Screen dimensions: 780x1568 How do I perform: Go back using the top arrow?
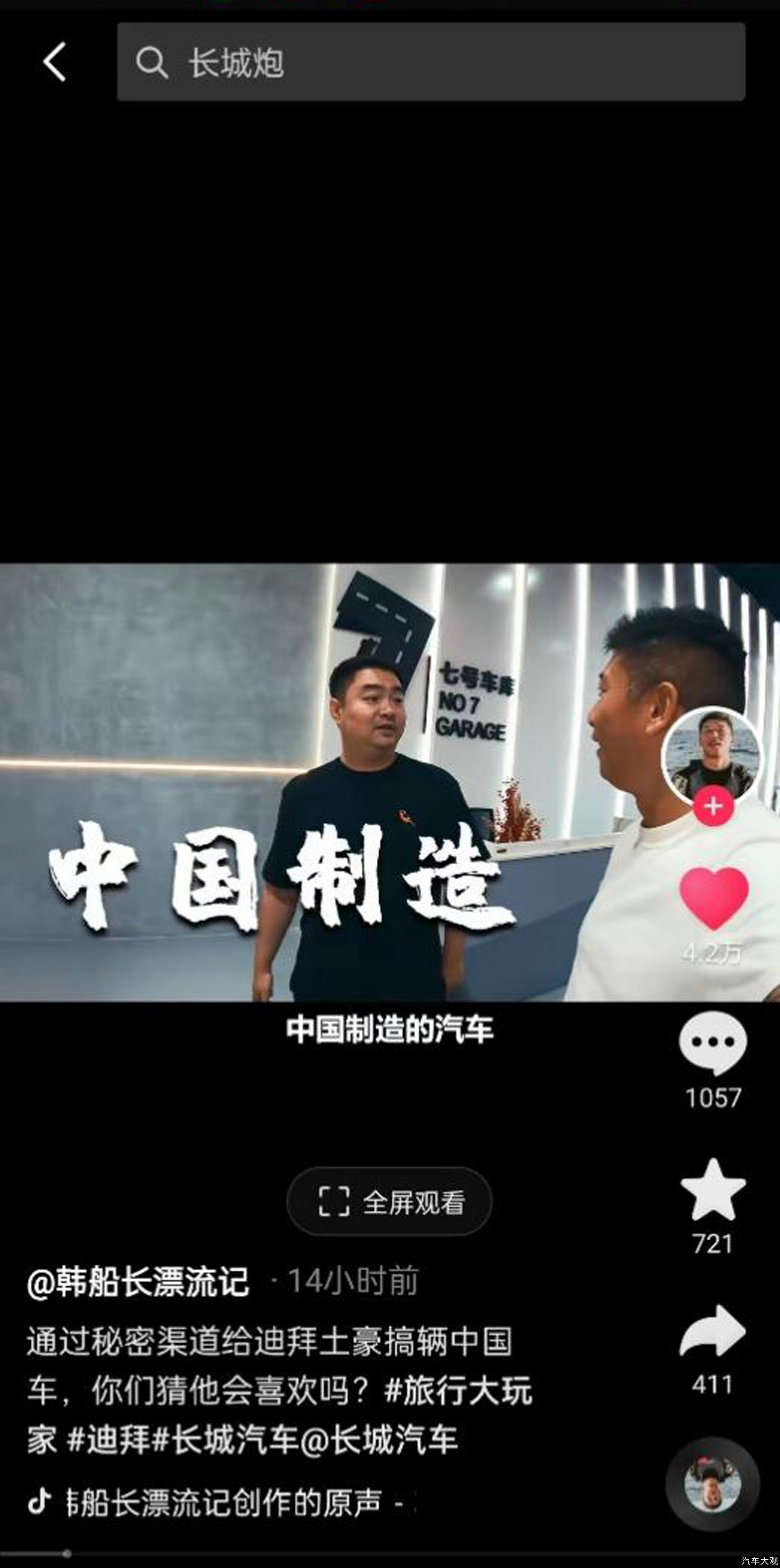tap(55, 61)
